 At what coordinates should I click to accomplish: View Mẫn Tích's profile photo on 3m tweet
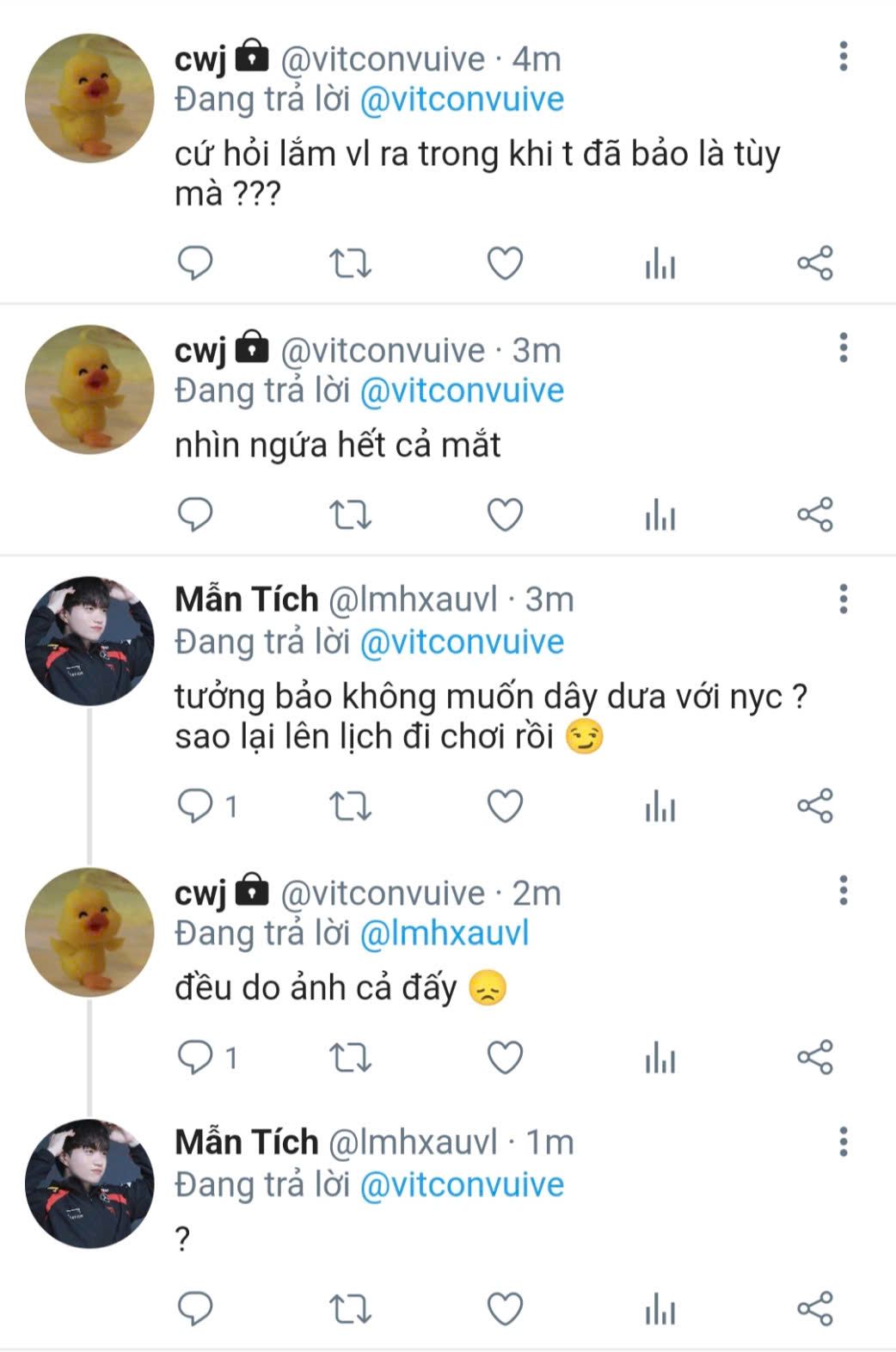point(89,641)
